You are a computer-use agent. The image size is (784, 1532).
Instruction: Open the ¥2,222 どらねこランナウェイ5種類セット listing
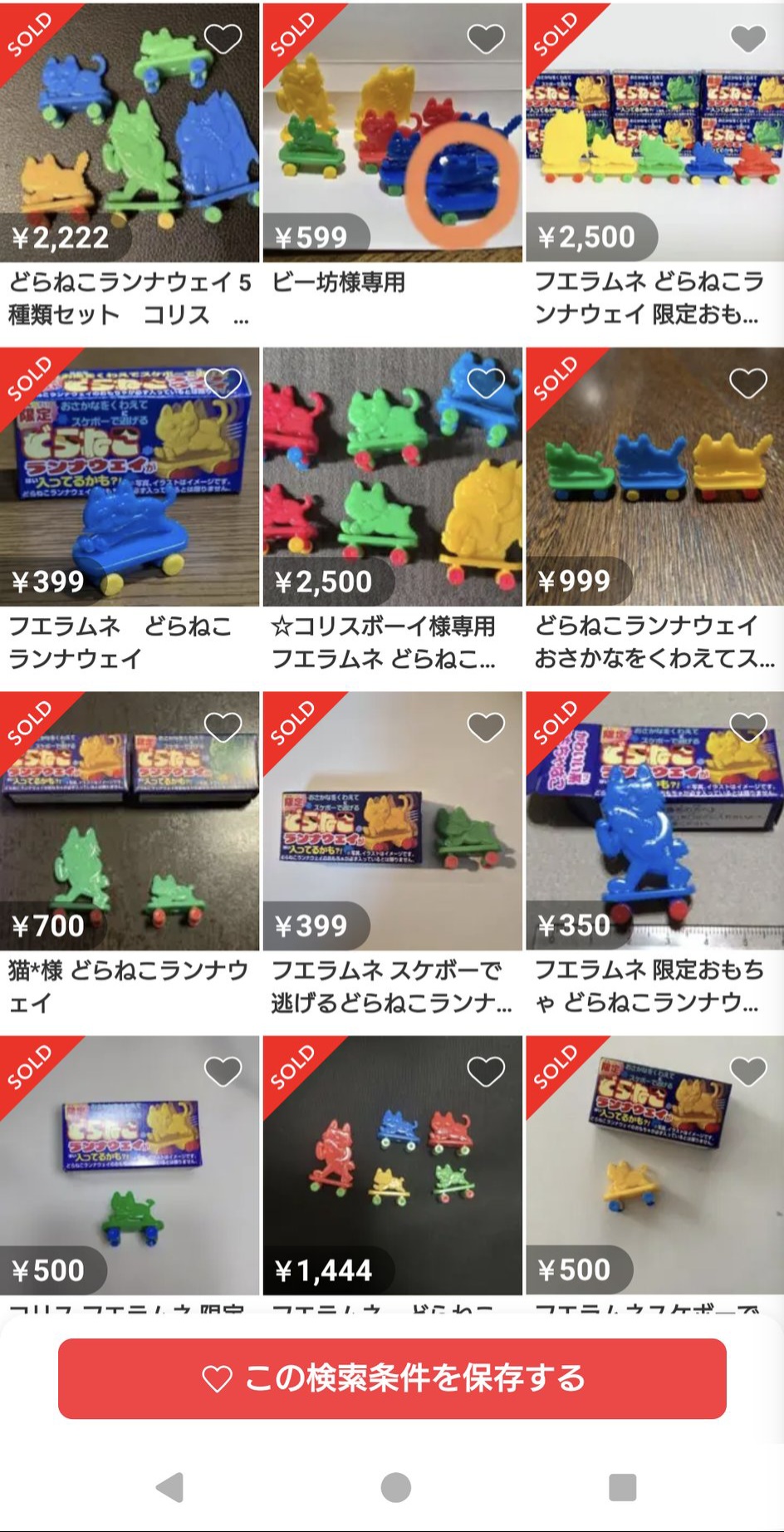coord(130,133)
